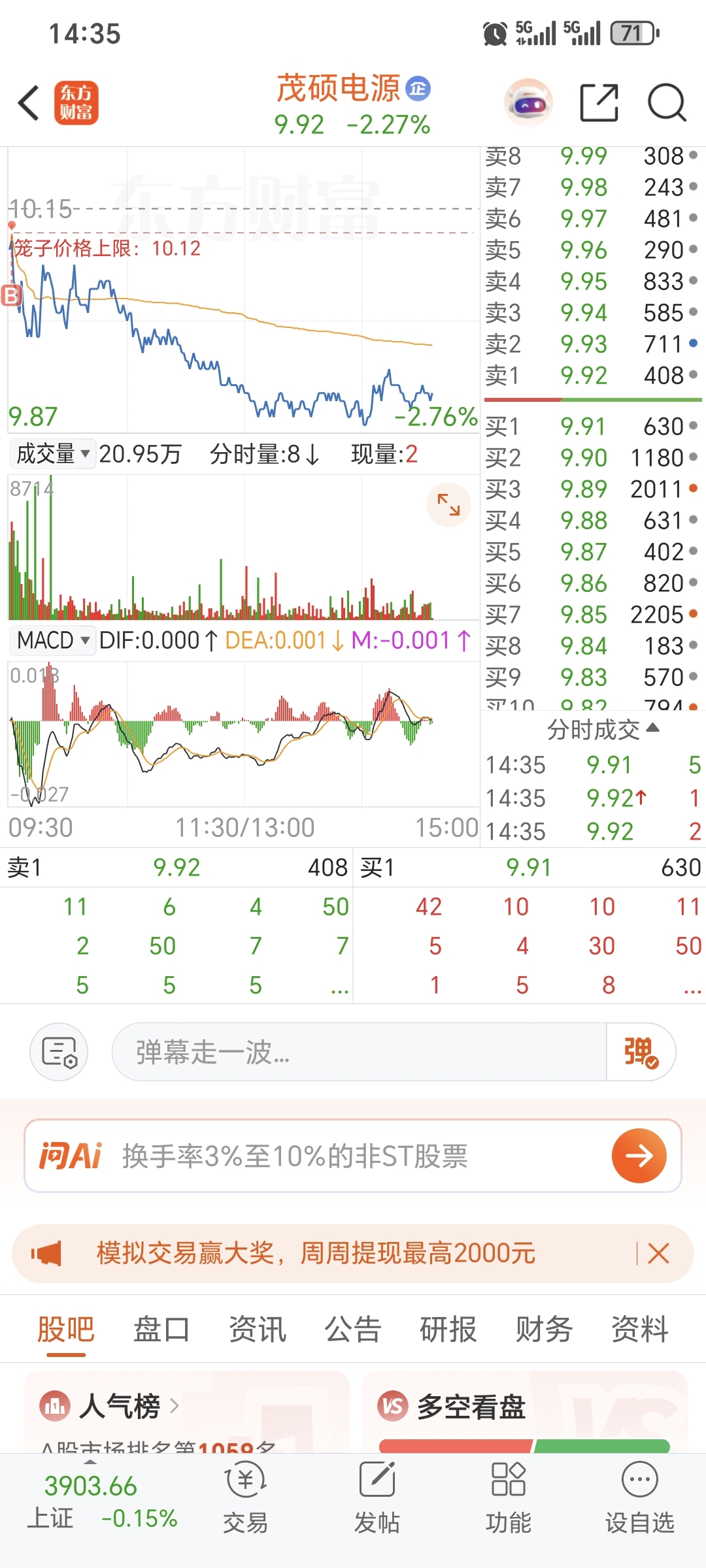
Task: Open the stock search magnifier
Action: pos(667,103)
